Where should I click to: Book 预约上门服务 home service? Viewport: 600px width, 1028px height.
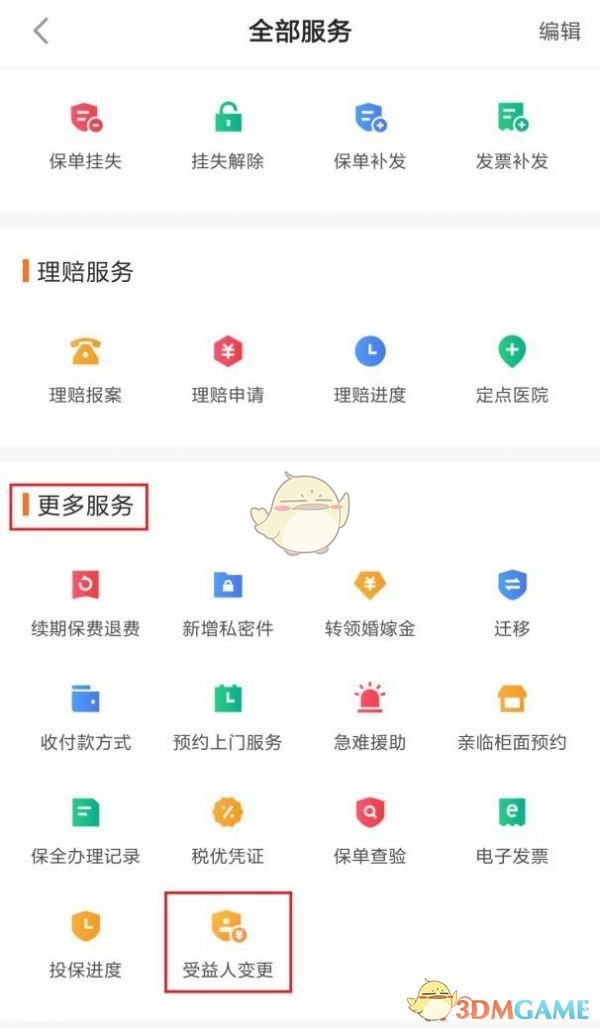[x=228, y=716]
